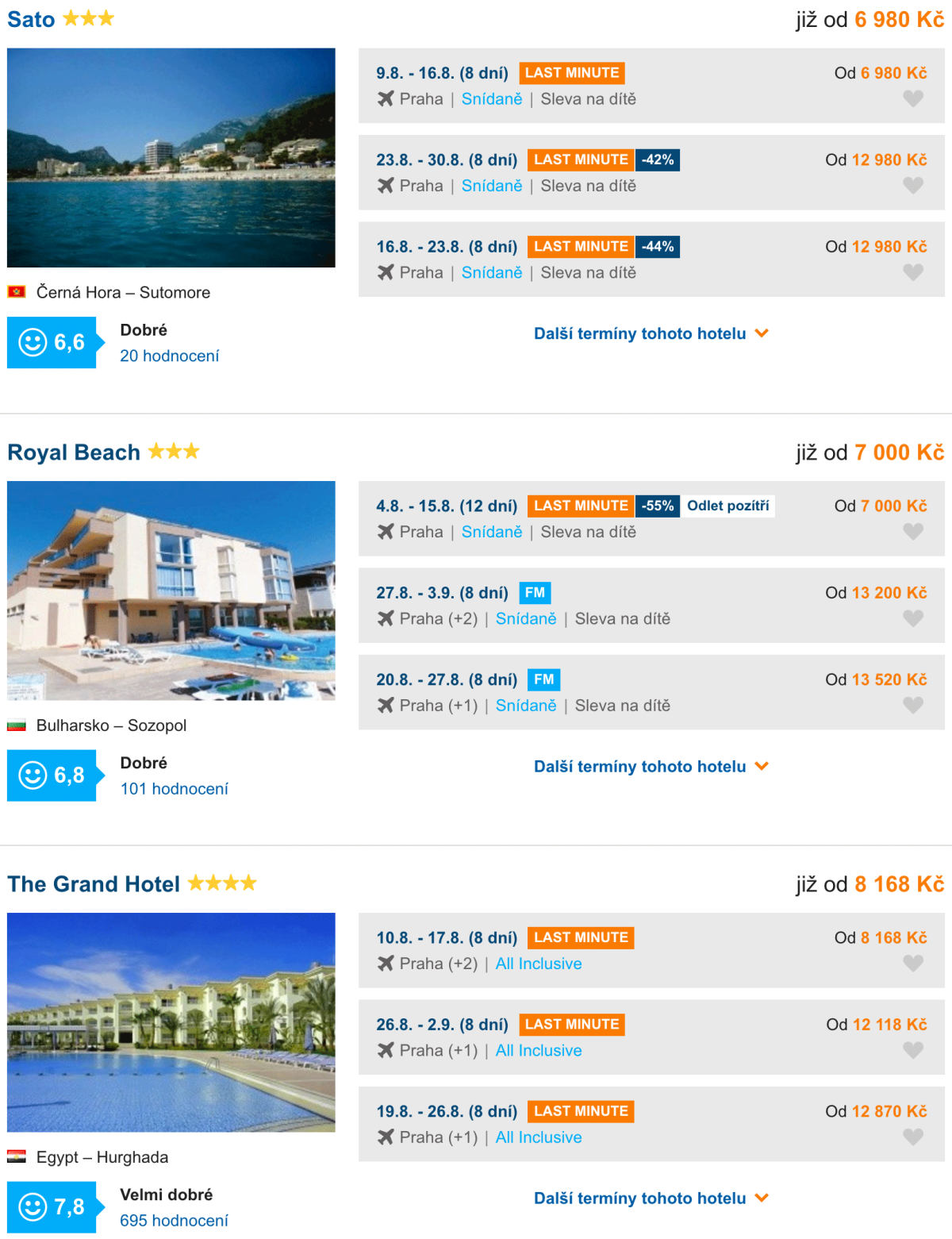Open 20 hodnocení reviews for Sato
Viewport: 952px width, 1239px height.
(x=169, y=356)
